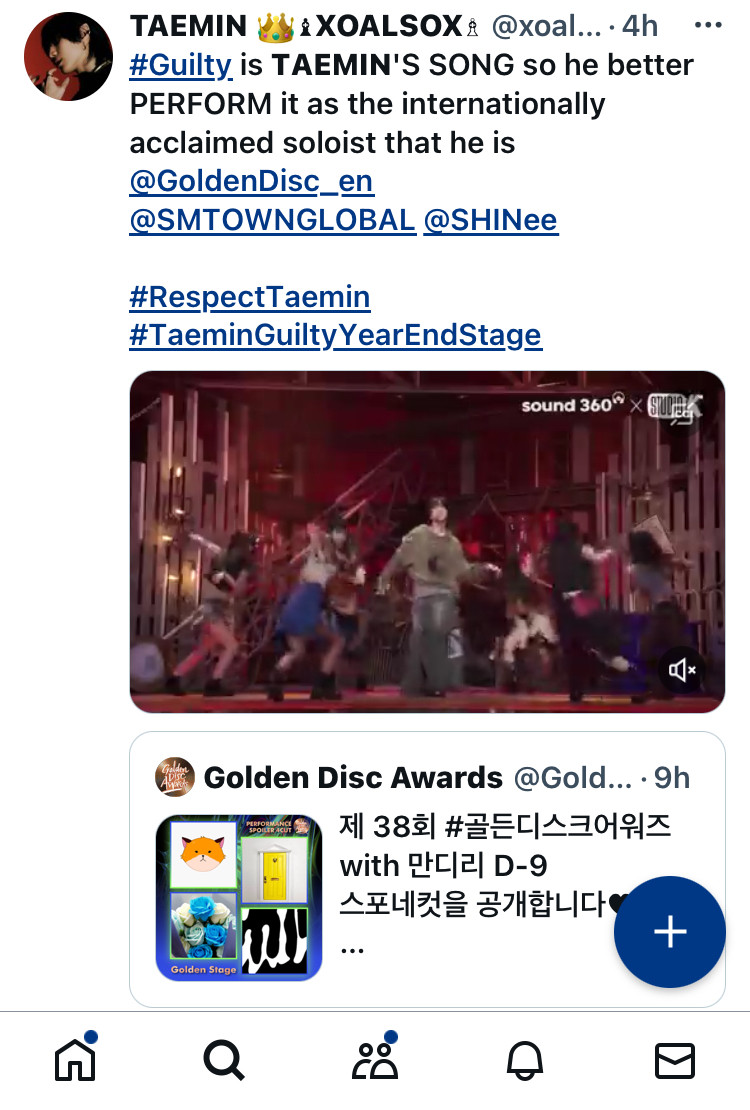
Task: Switch to the Search tab
Action: point(223,1060)
